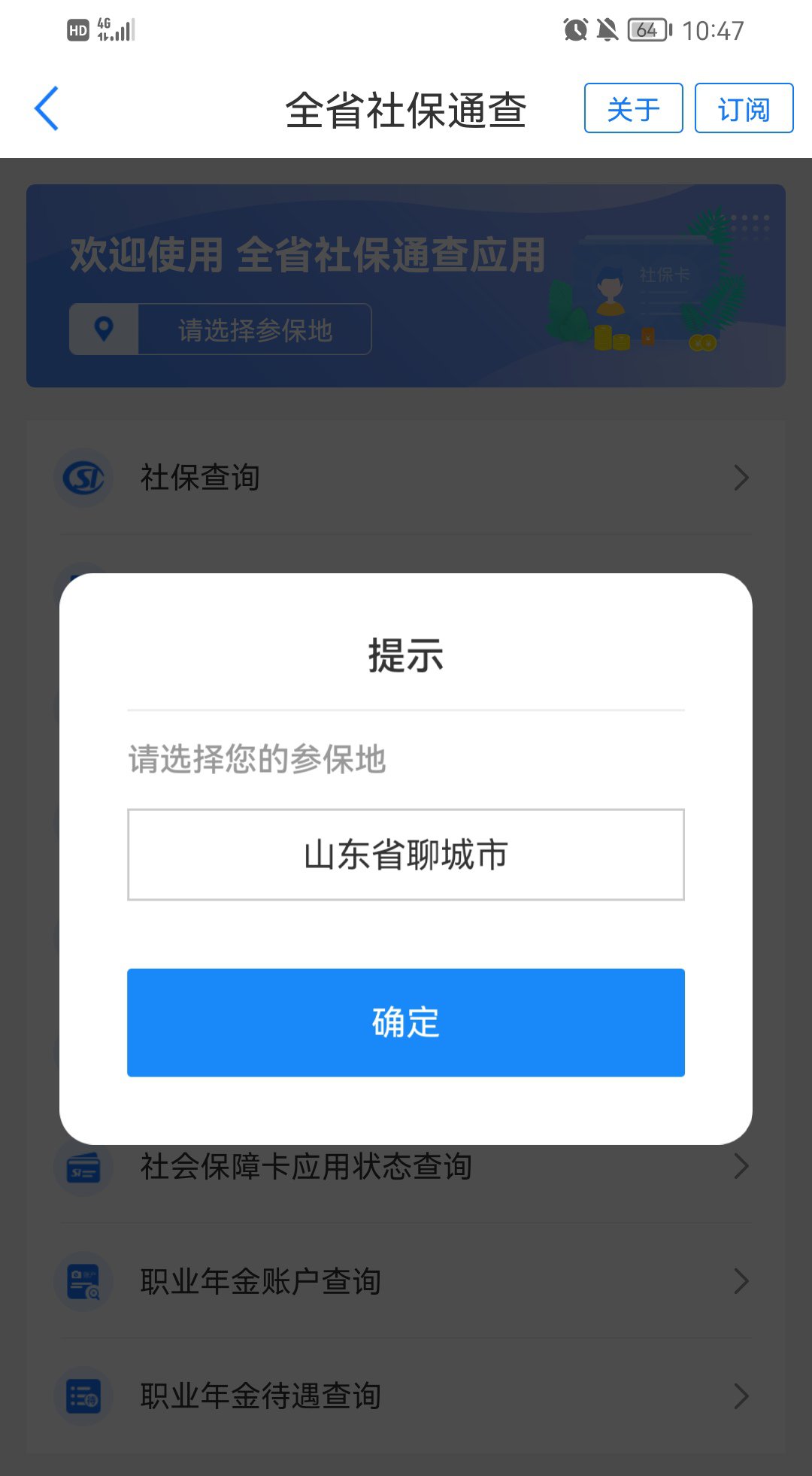Go back using the top-left arrow

click(x=47, y=108)
